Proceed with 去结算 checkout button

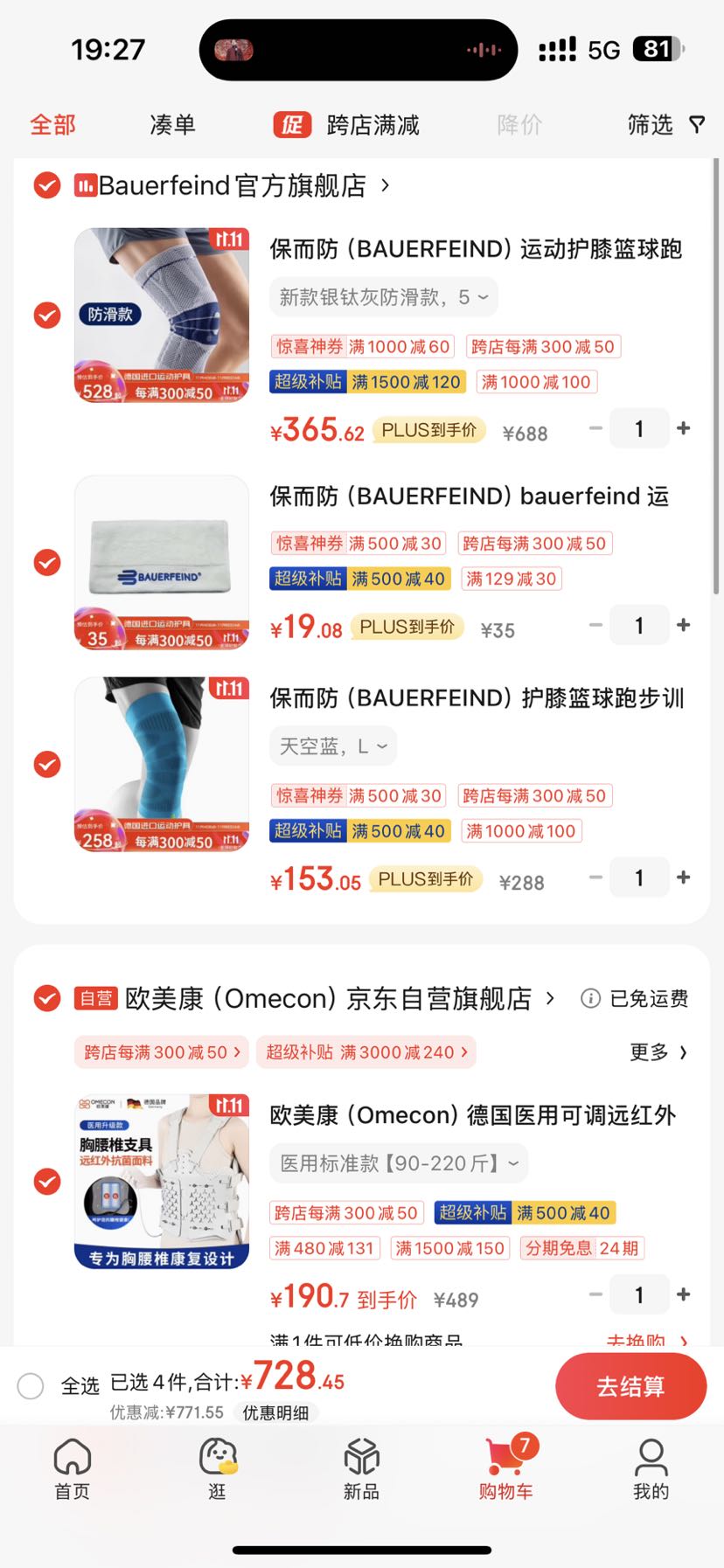point(630,1386)
